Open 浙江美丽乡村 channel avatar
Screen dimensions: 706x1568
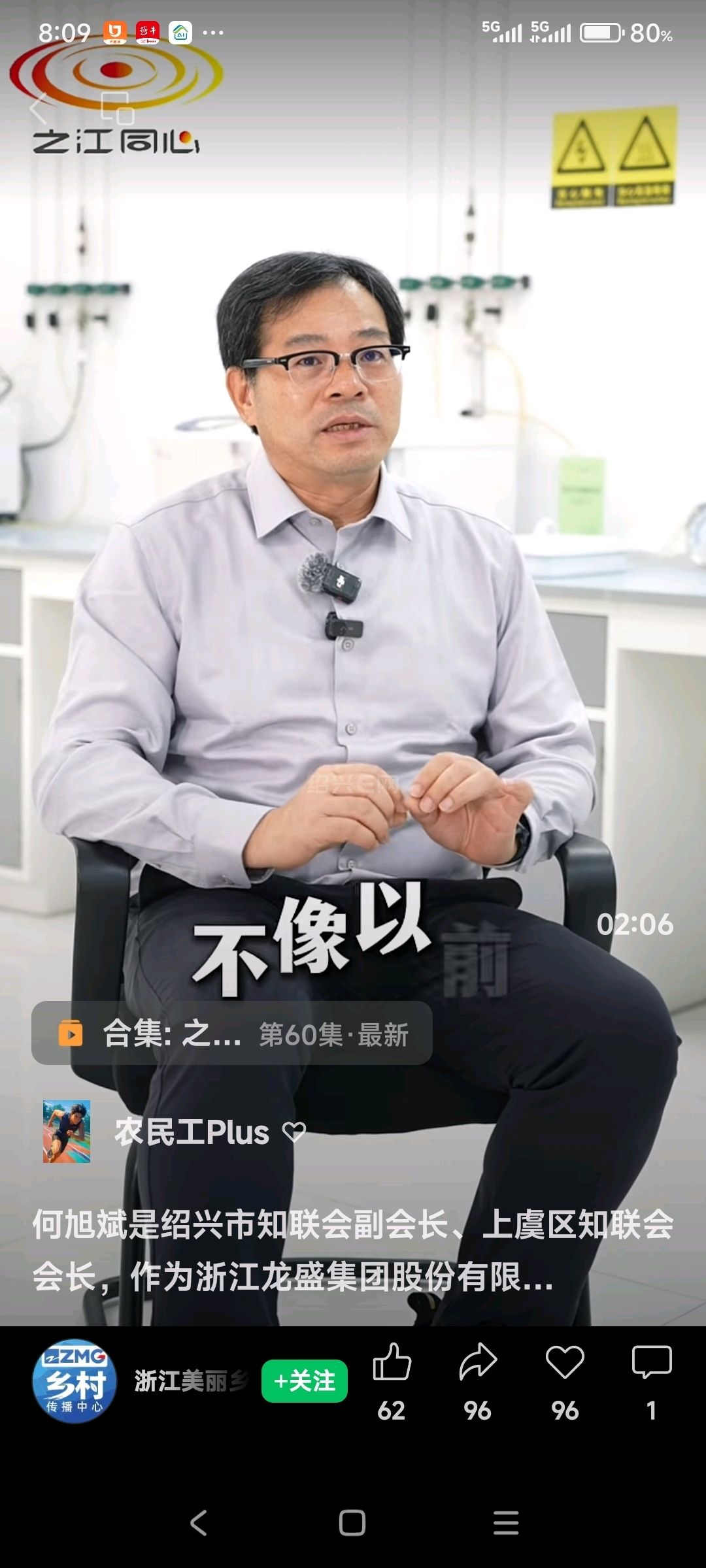(75, 1380)
